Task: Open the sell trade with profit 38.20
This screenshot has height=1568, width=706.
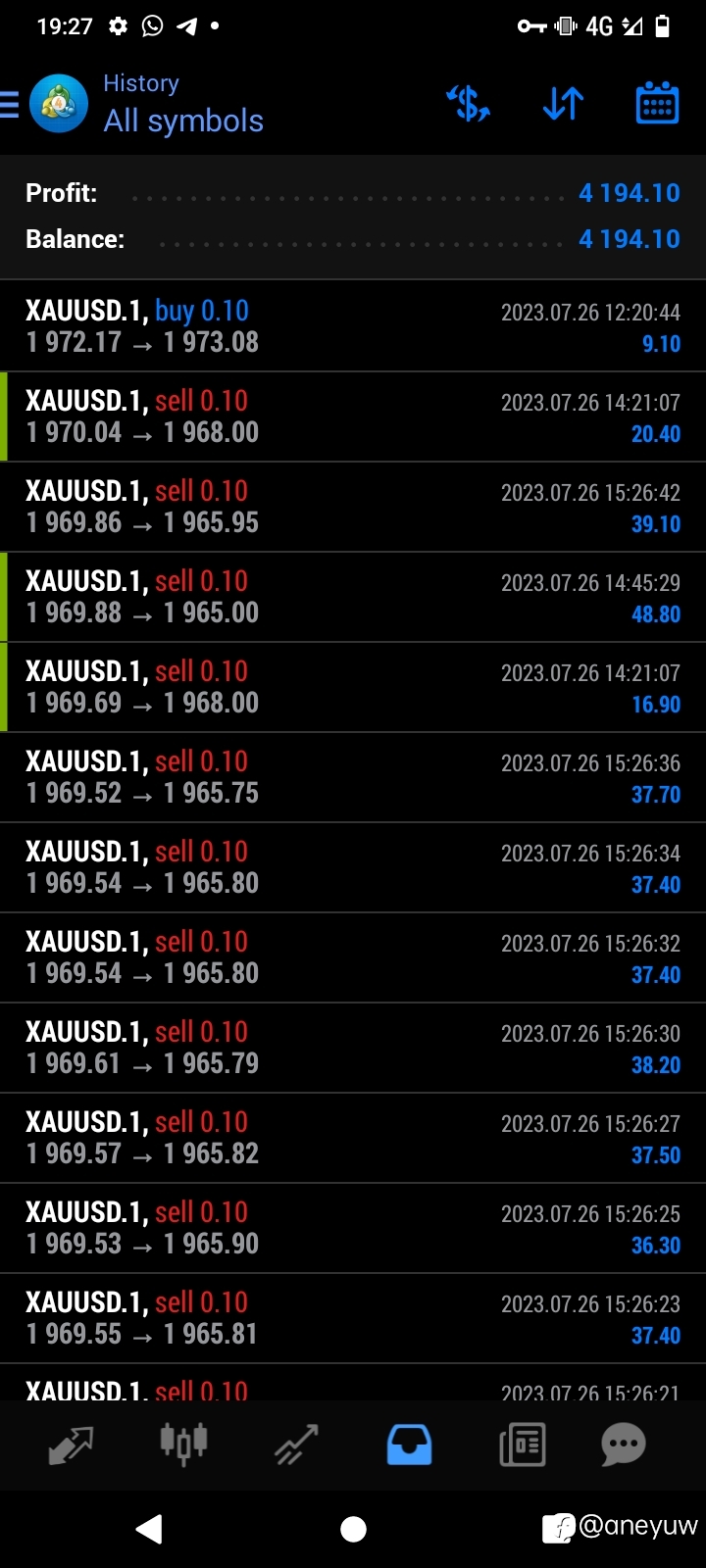Action: coord(353,1048)
